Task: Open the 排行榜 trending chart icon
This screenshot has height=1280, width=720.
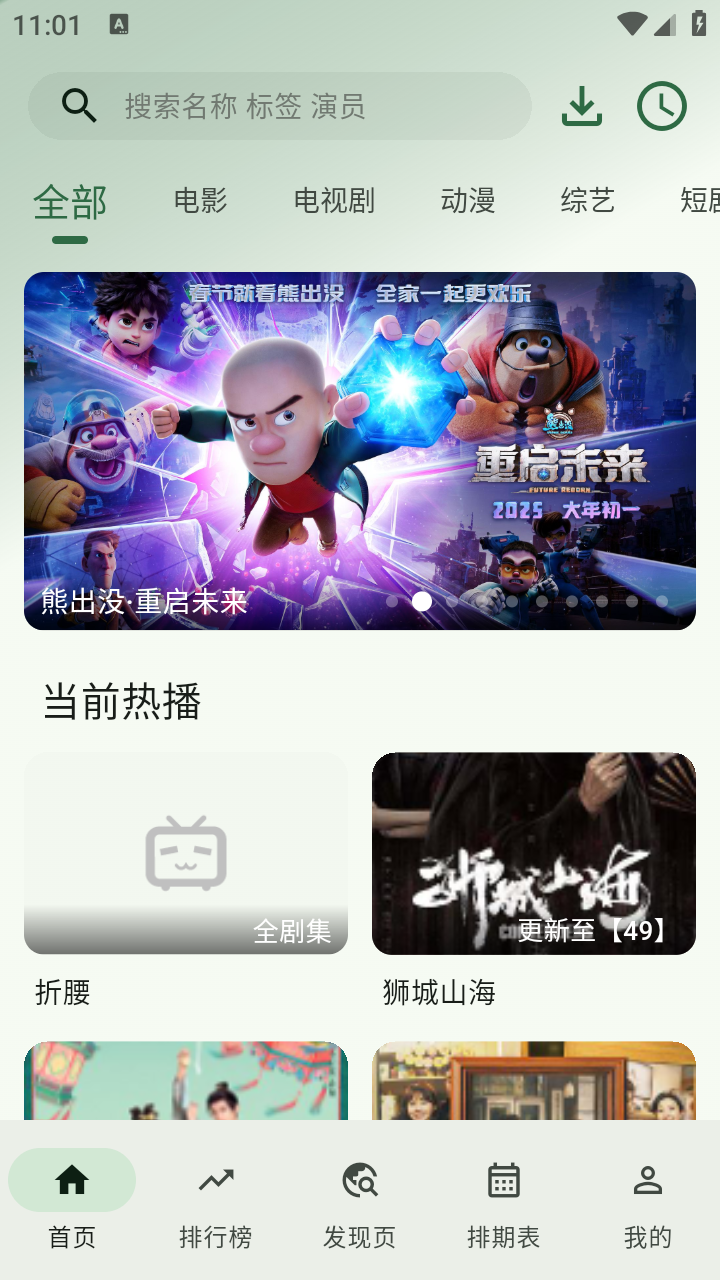Action: pos(215,1179)
